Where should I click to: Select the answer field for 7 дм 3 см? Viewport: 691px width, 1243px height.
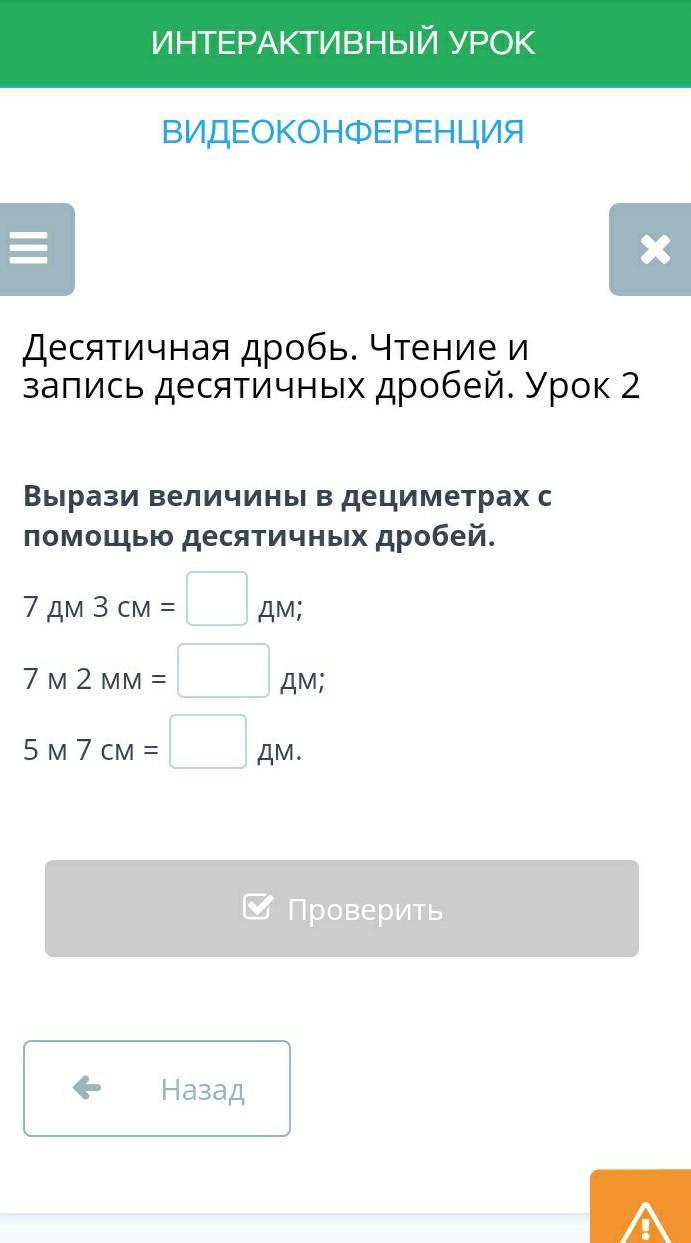tap(217, 599)
